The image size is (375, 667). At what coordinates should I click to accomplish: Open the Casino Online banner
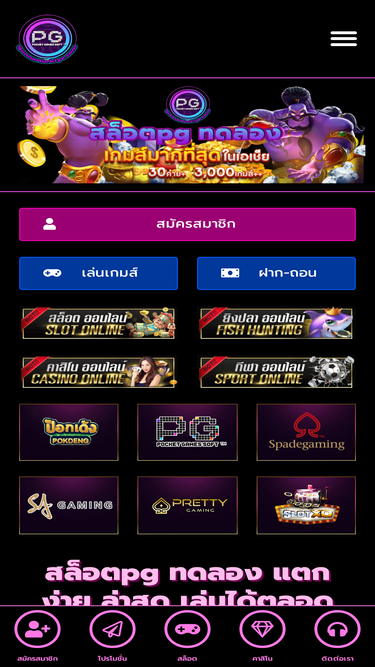click(98, 372)
